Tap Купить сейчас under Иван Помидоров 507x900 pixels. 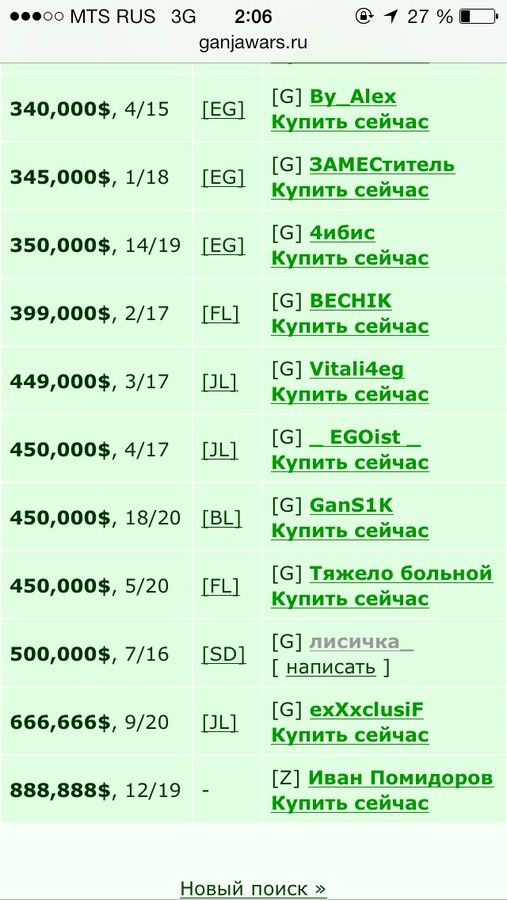click(350, 804)
